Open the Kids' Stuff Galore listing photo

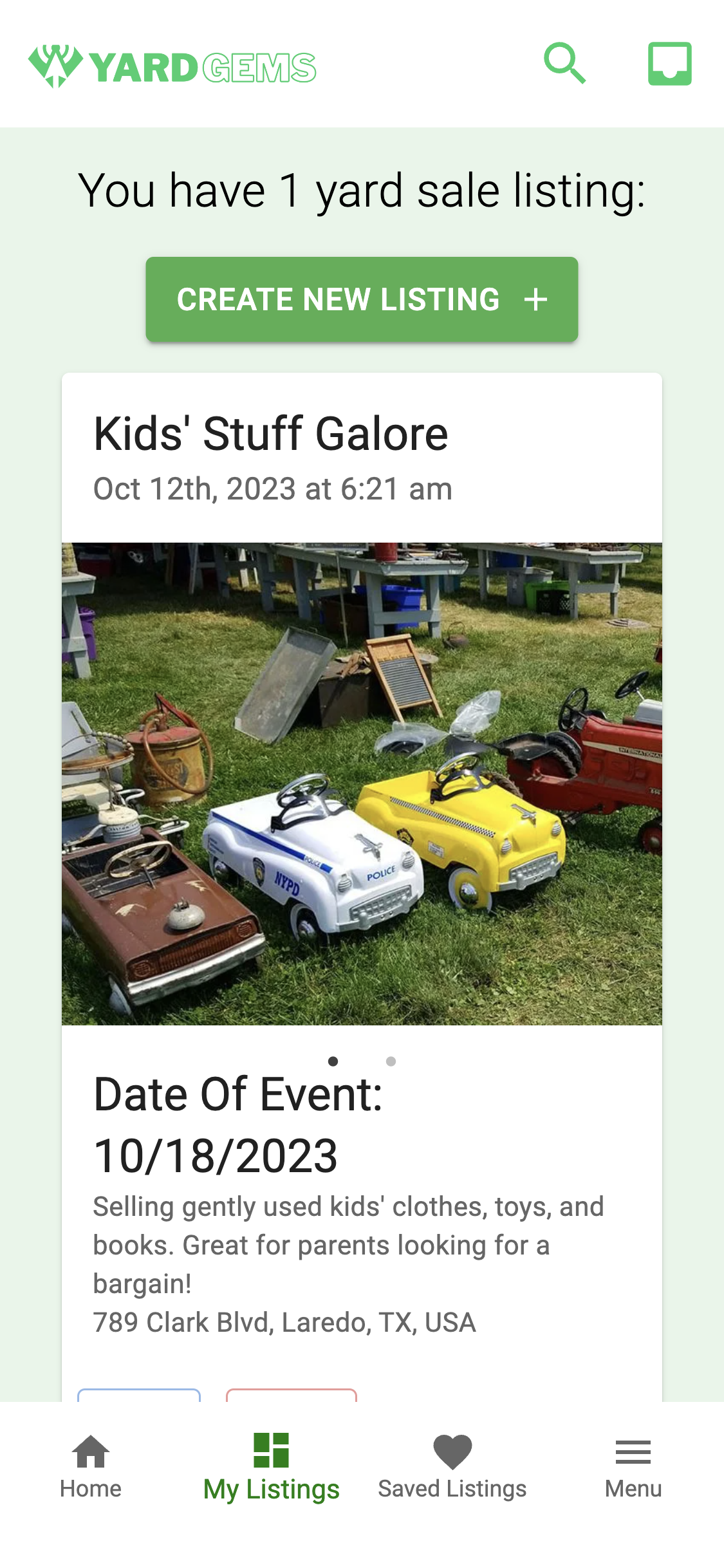click(362, 783)
